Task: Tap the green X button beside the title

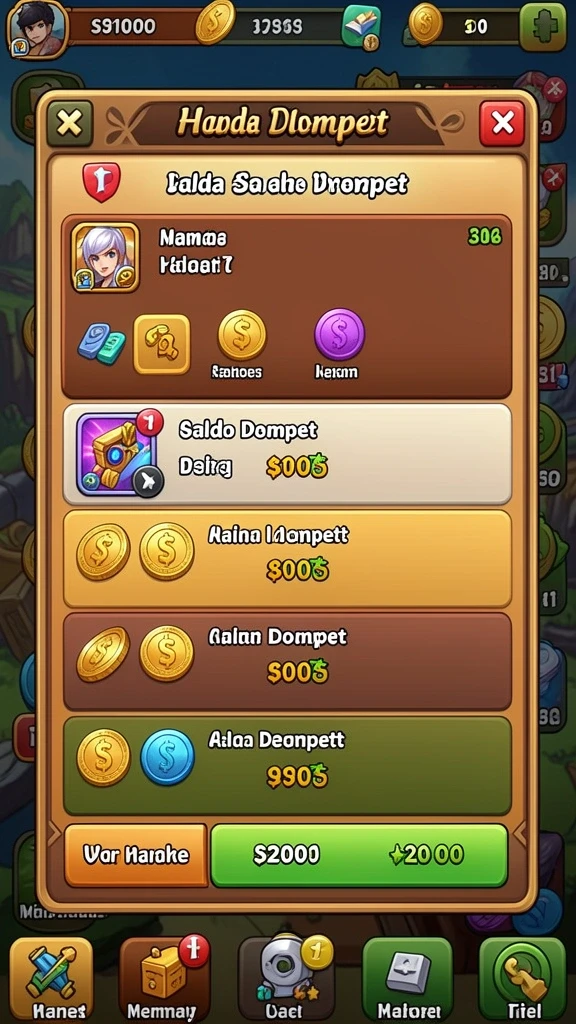Action: [x=69, y=123]
